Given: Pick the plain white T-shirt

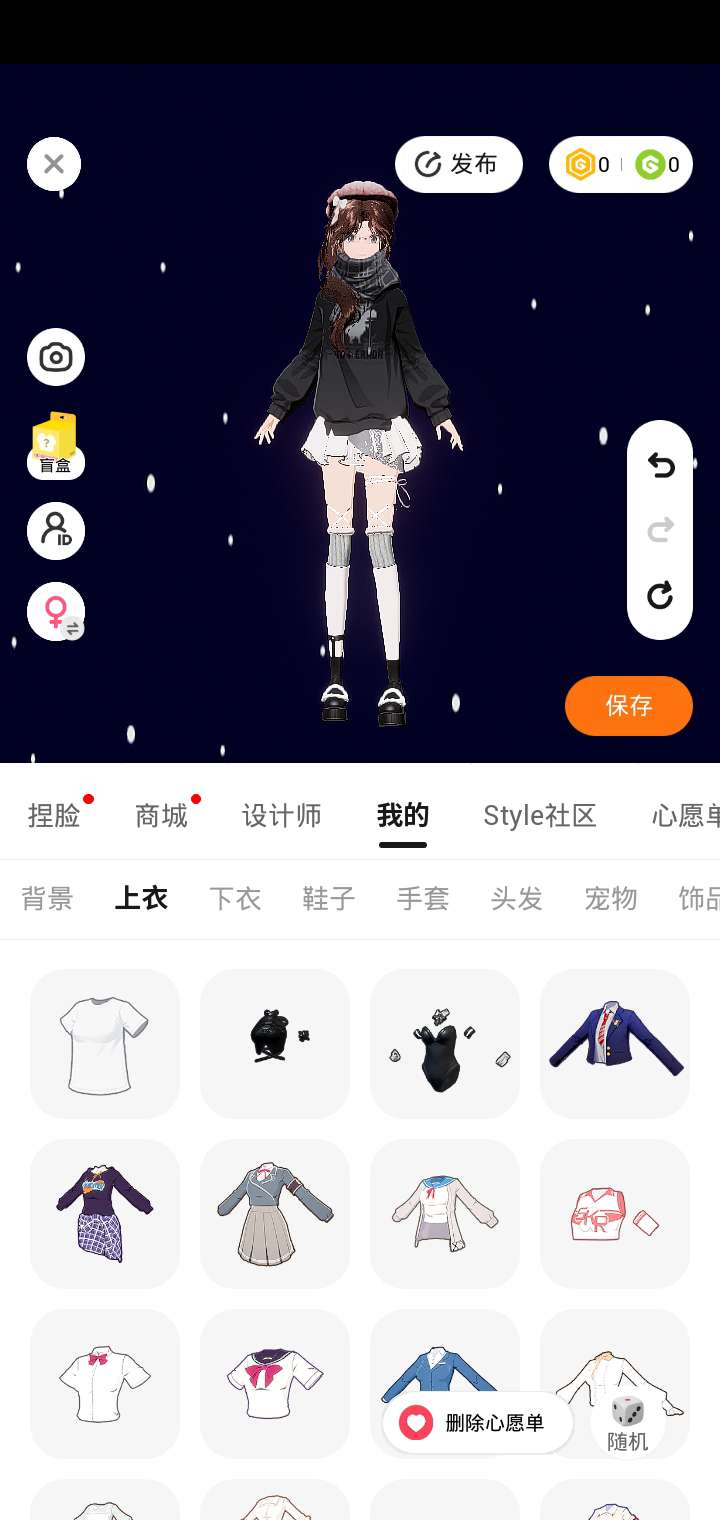Looking at the screenshot, I should coord(105,1044).
